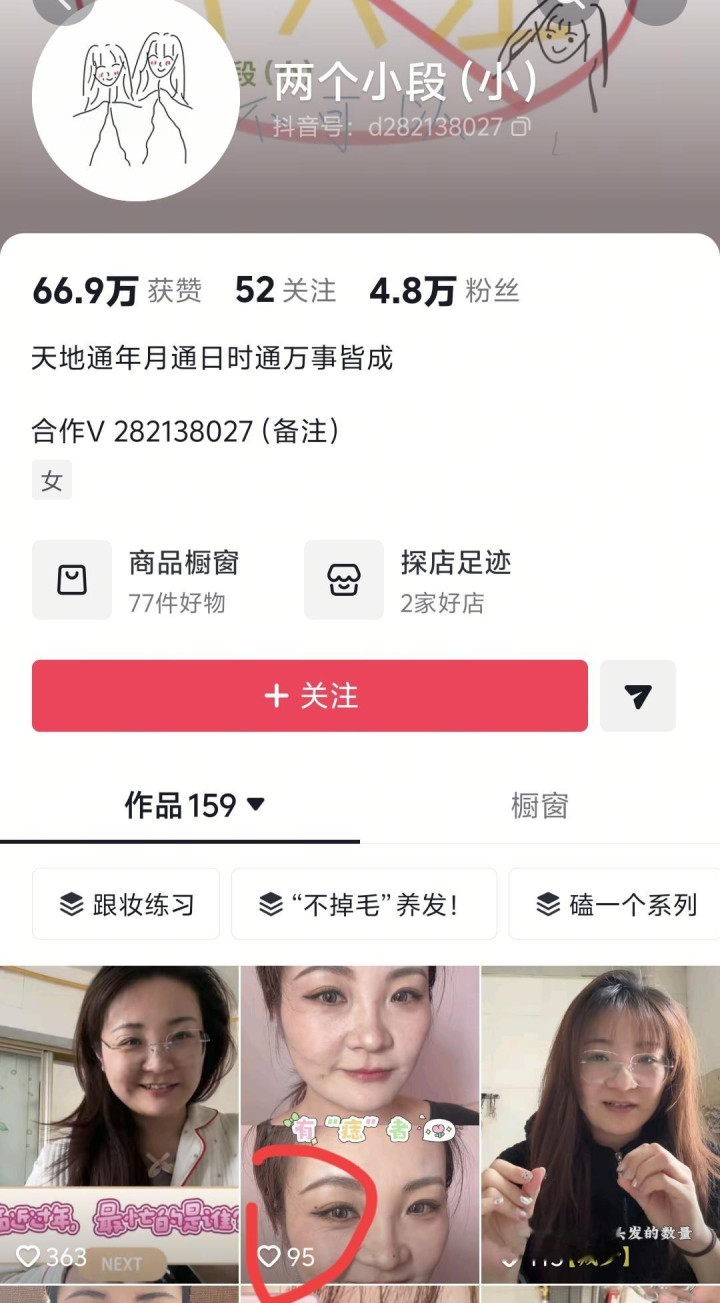Select the 跟妆练习 collection chip
The width and height of the screenshot is (720, 1303).
pos(126,904)
